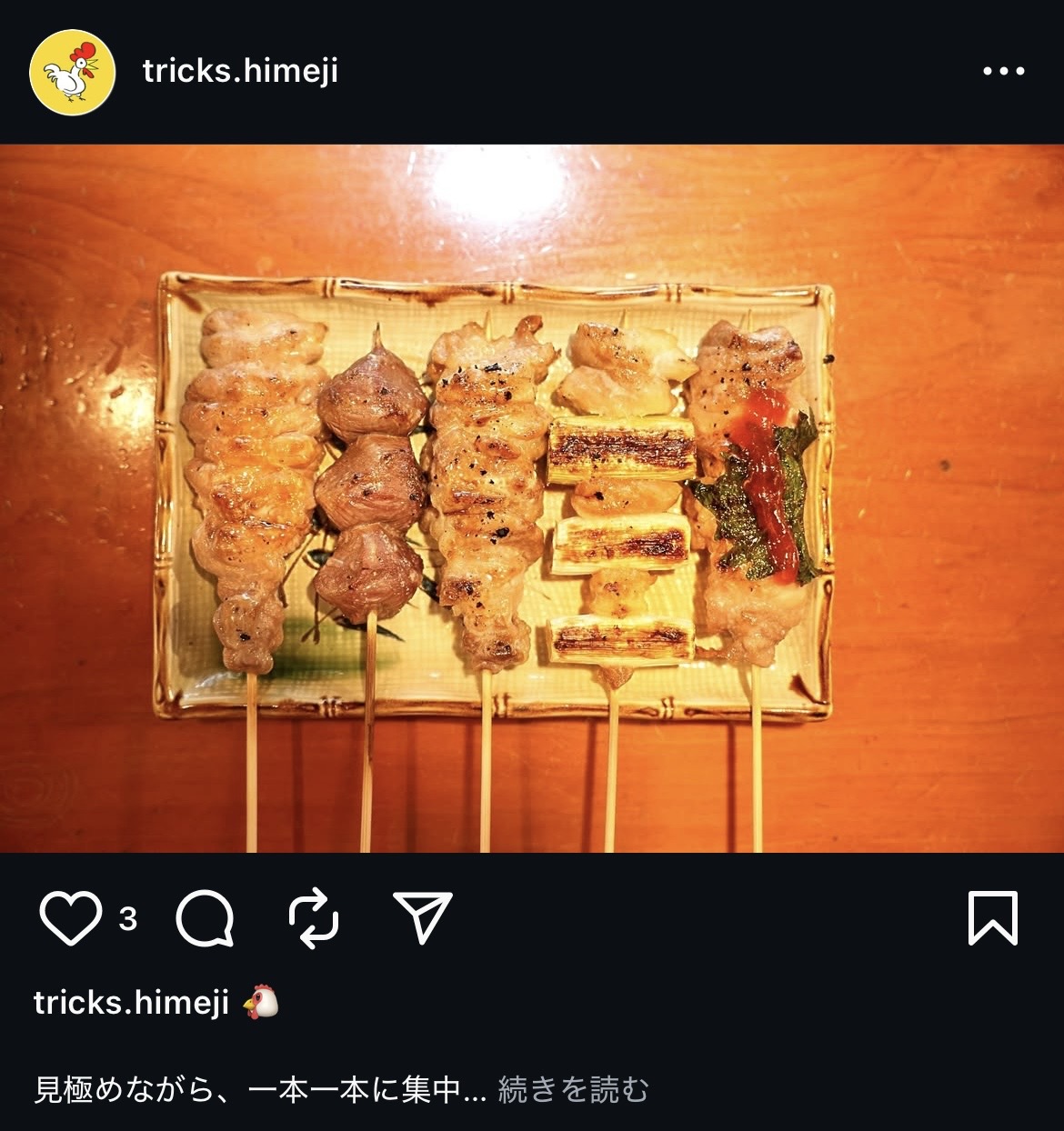
Task: Open comments on this post
Action: pos(205,918)
